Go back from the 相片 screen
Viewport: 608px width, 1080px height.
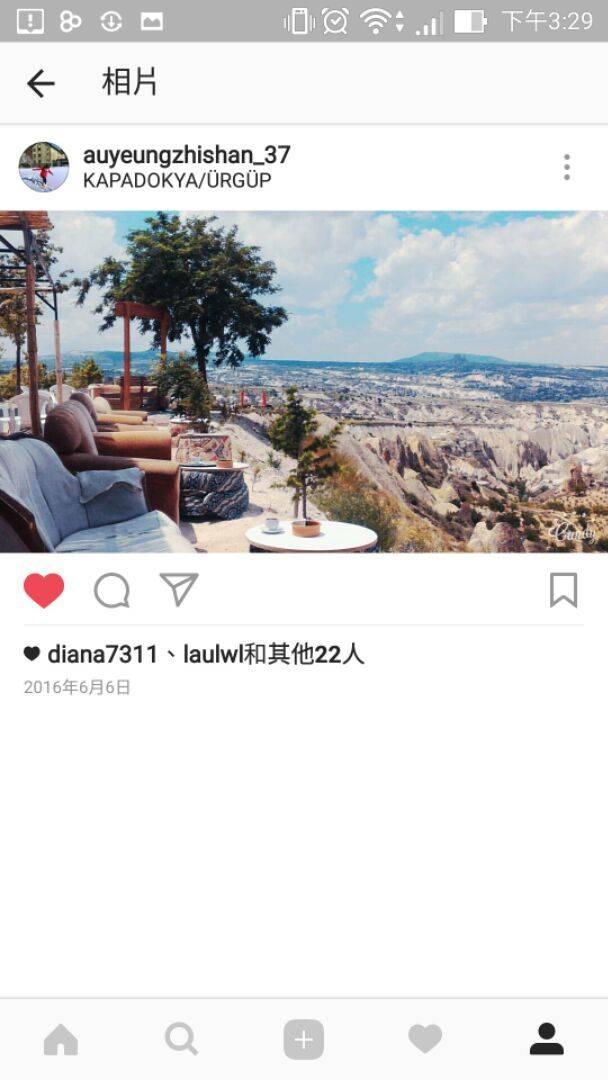tap(41, 83)
